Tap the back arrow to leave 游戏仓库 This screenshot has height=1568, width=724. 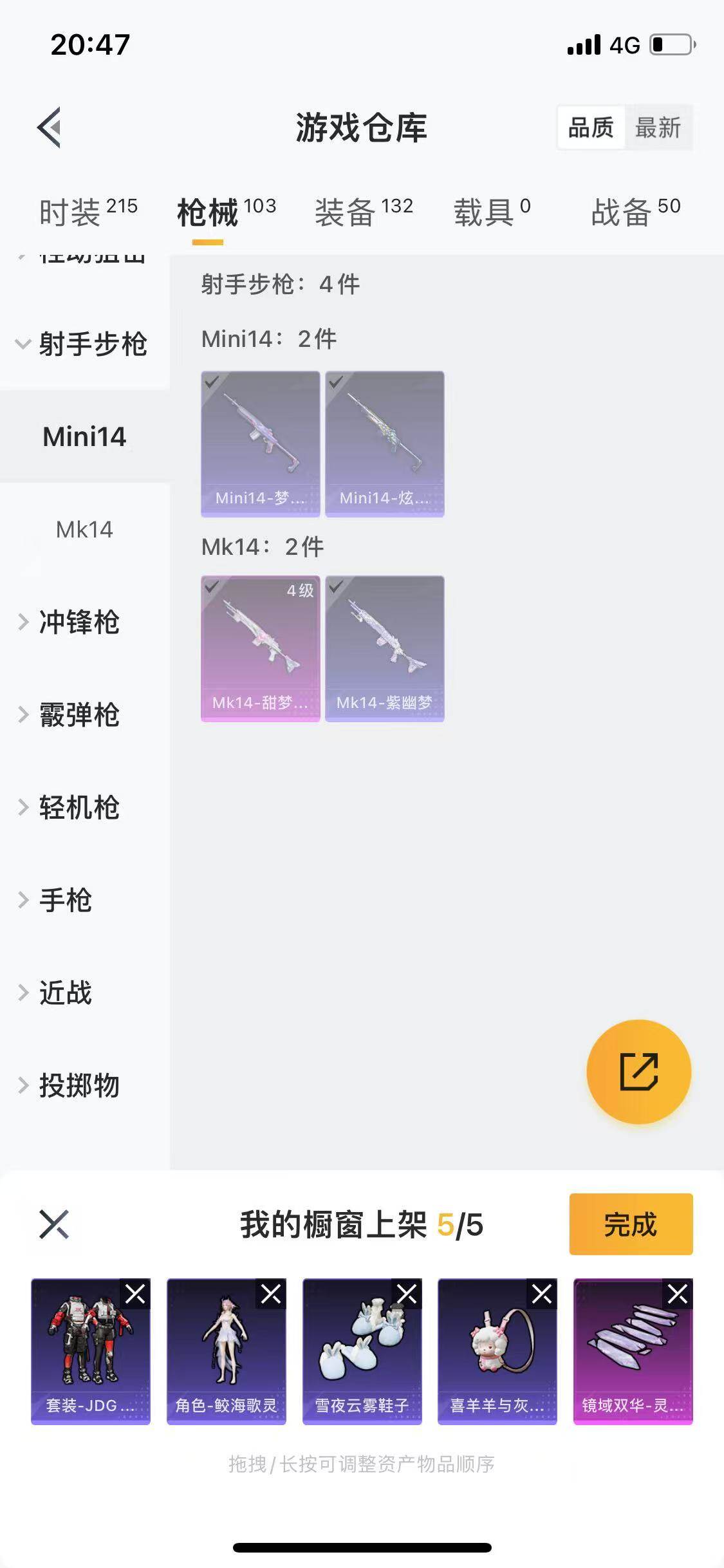[x=50, y=127]
